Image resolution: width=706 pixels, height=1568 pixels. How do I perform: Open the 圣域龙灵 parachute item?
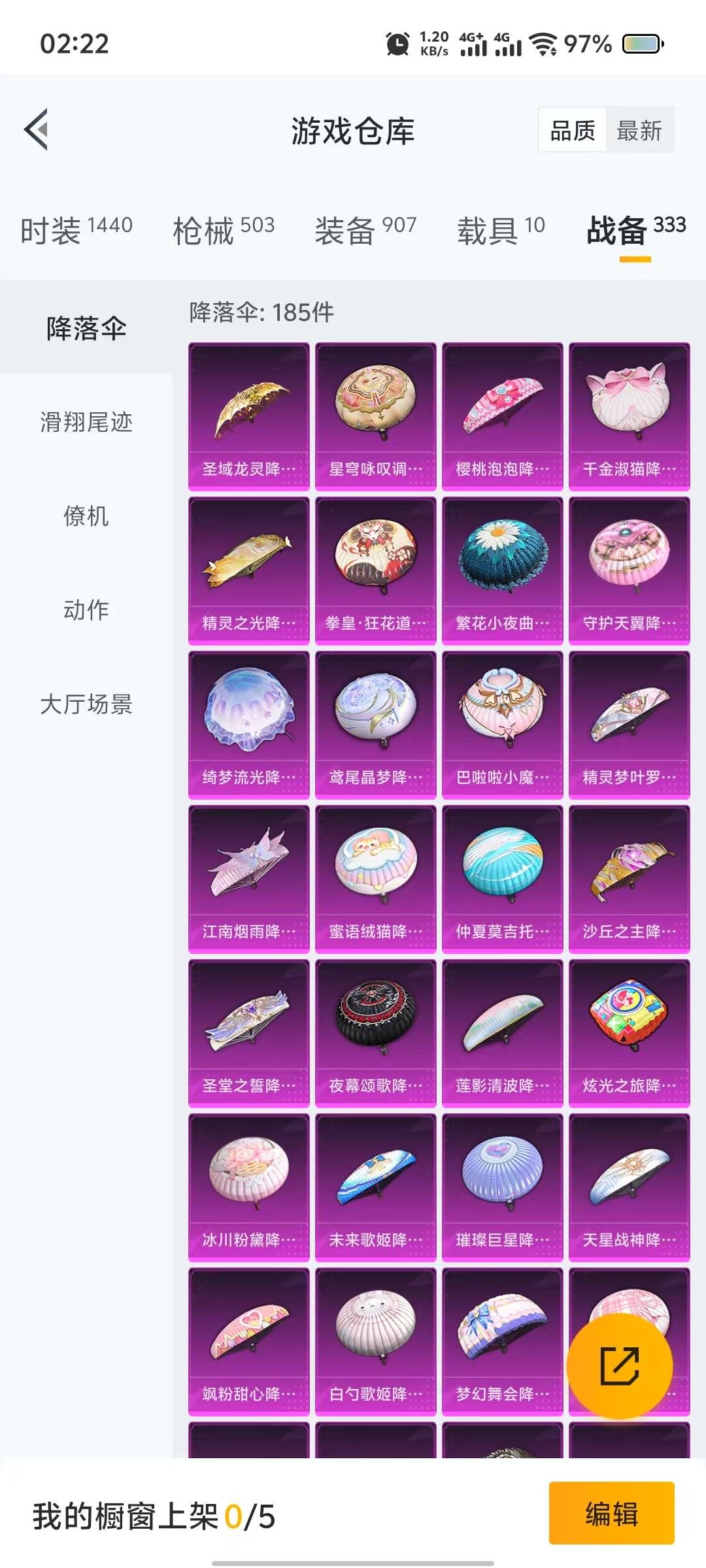pos(248,416)
